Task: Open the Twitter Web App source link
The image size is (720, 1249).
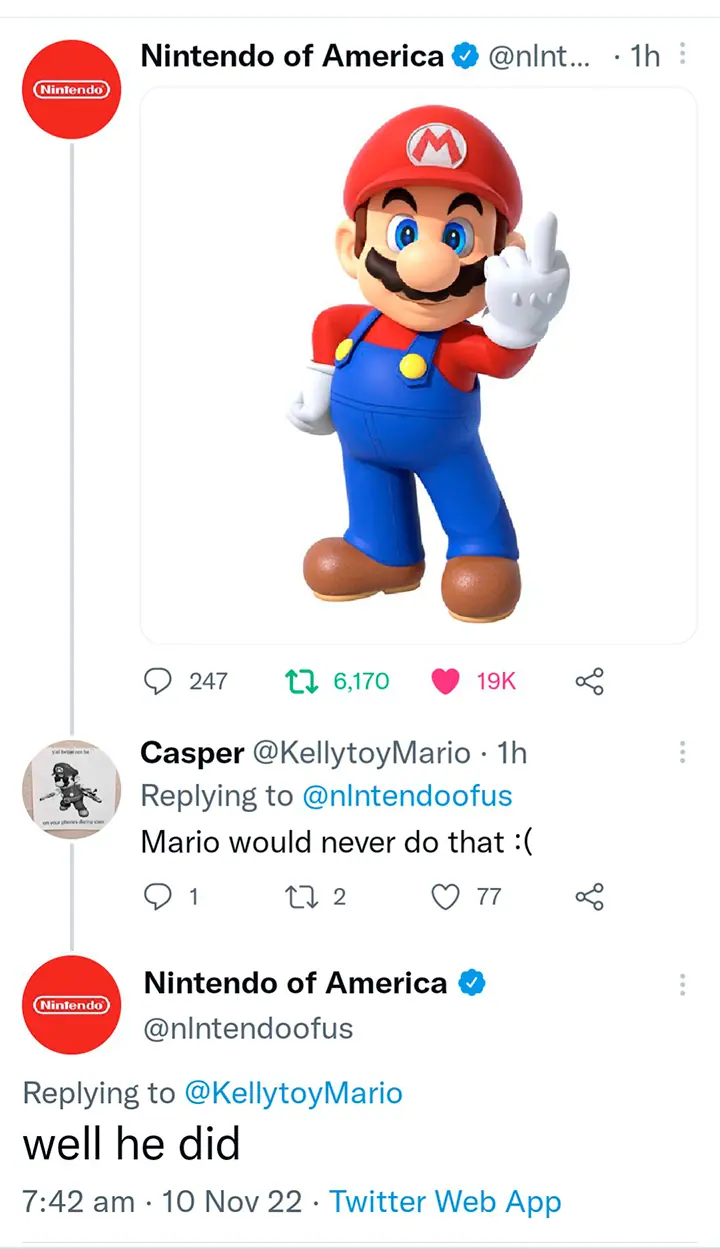Action: (445, 1201)
